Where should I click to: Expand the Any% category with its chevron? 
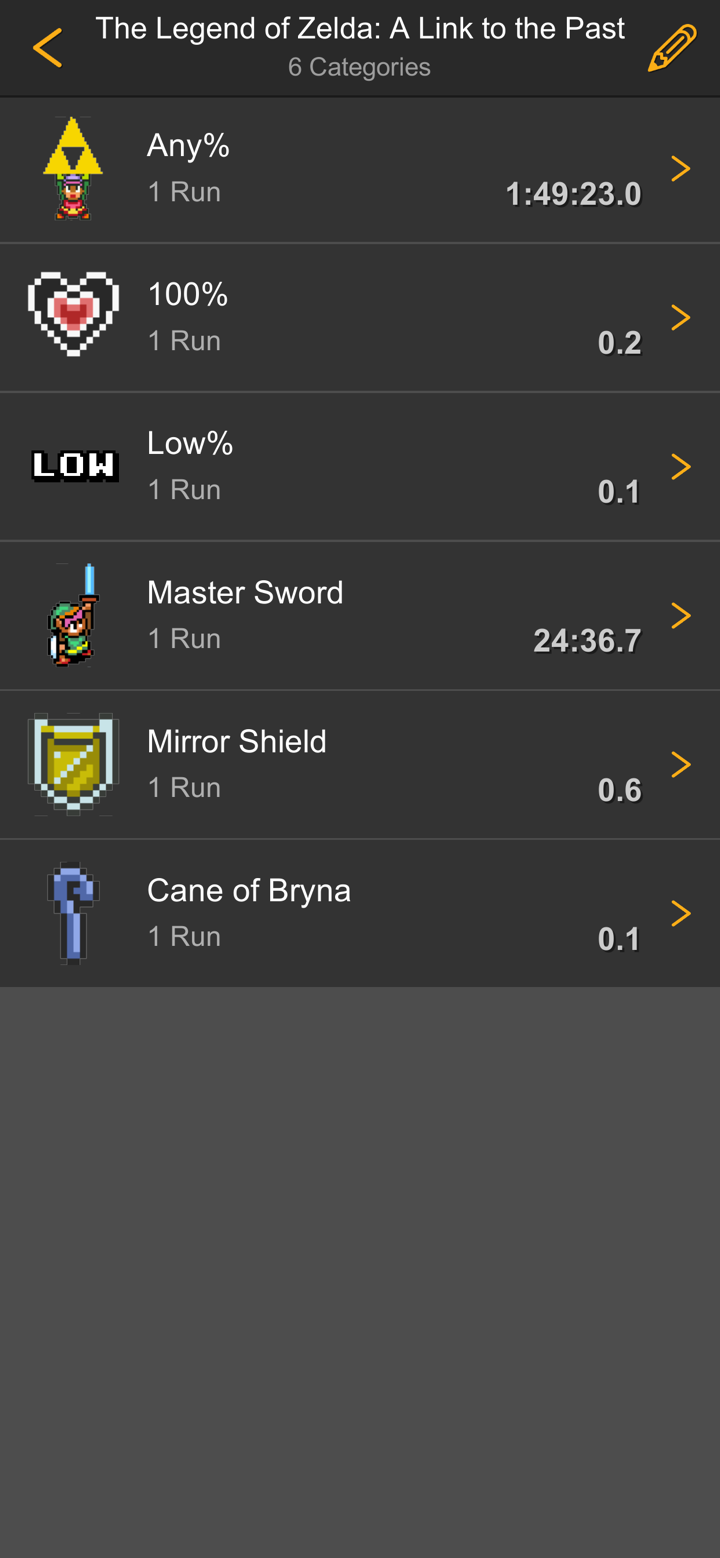pyautogui.click(x=681, y=168)
